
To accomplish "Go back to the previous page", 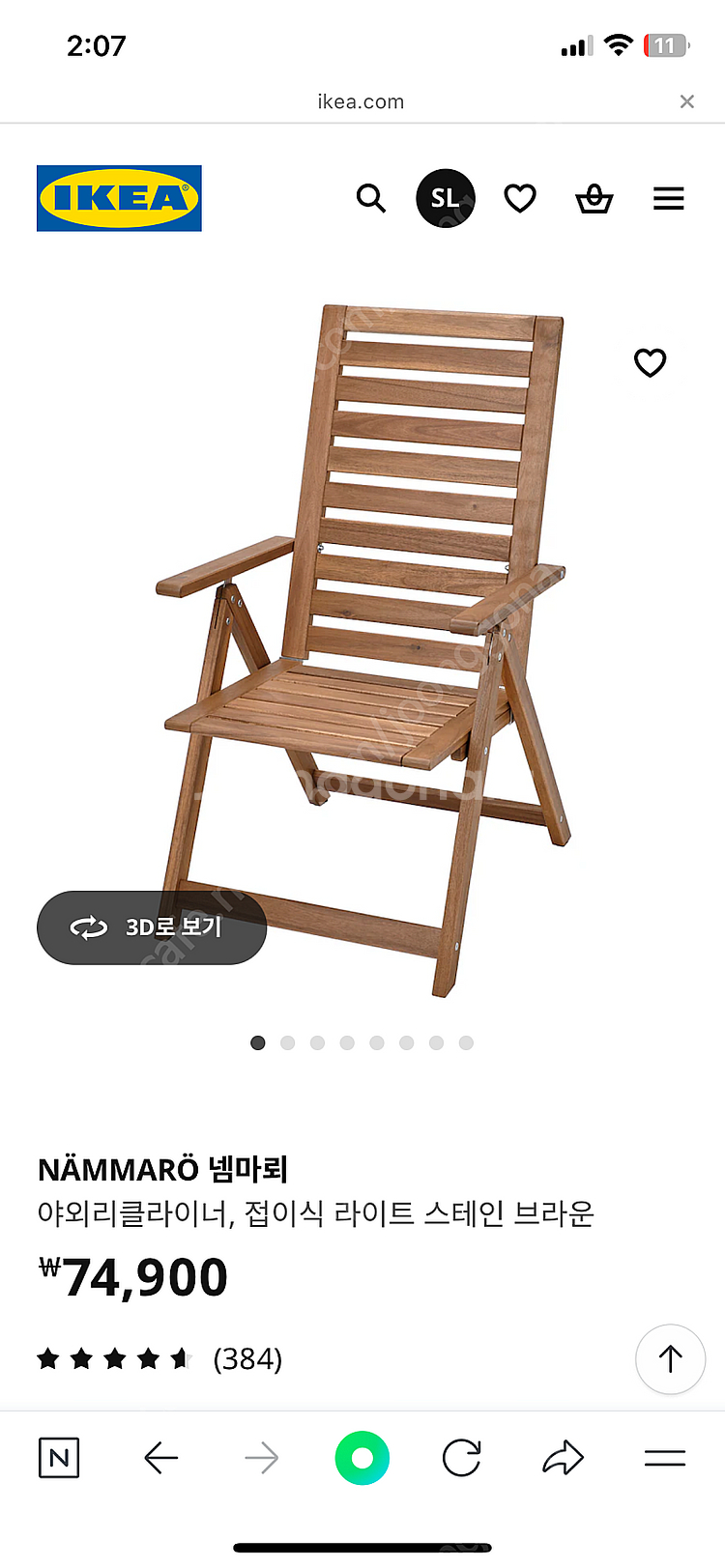I will click(x=160, y=1458).
